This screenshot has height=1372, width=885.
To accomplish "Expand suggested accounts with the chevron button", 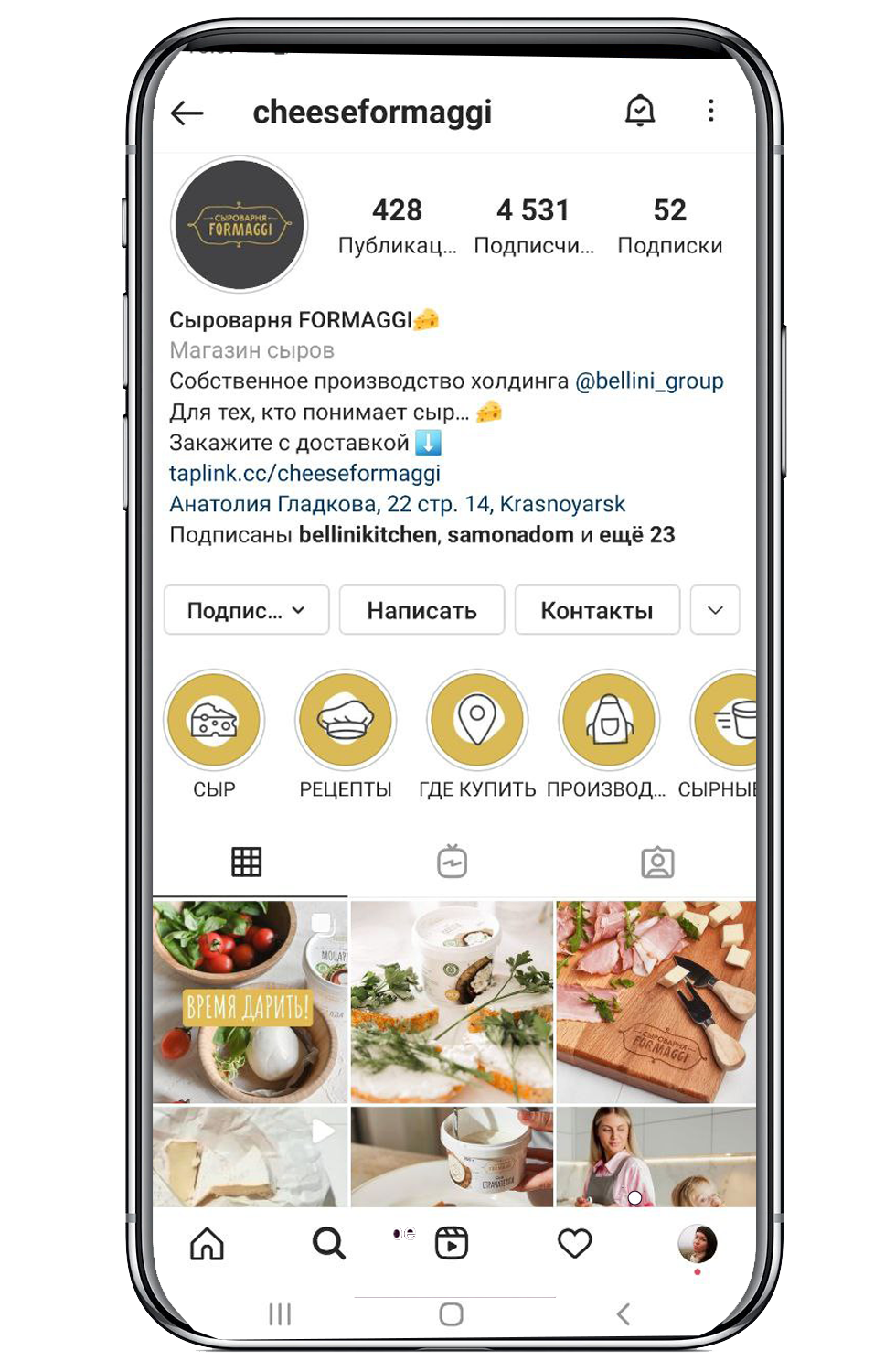I will [715, 610].
